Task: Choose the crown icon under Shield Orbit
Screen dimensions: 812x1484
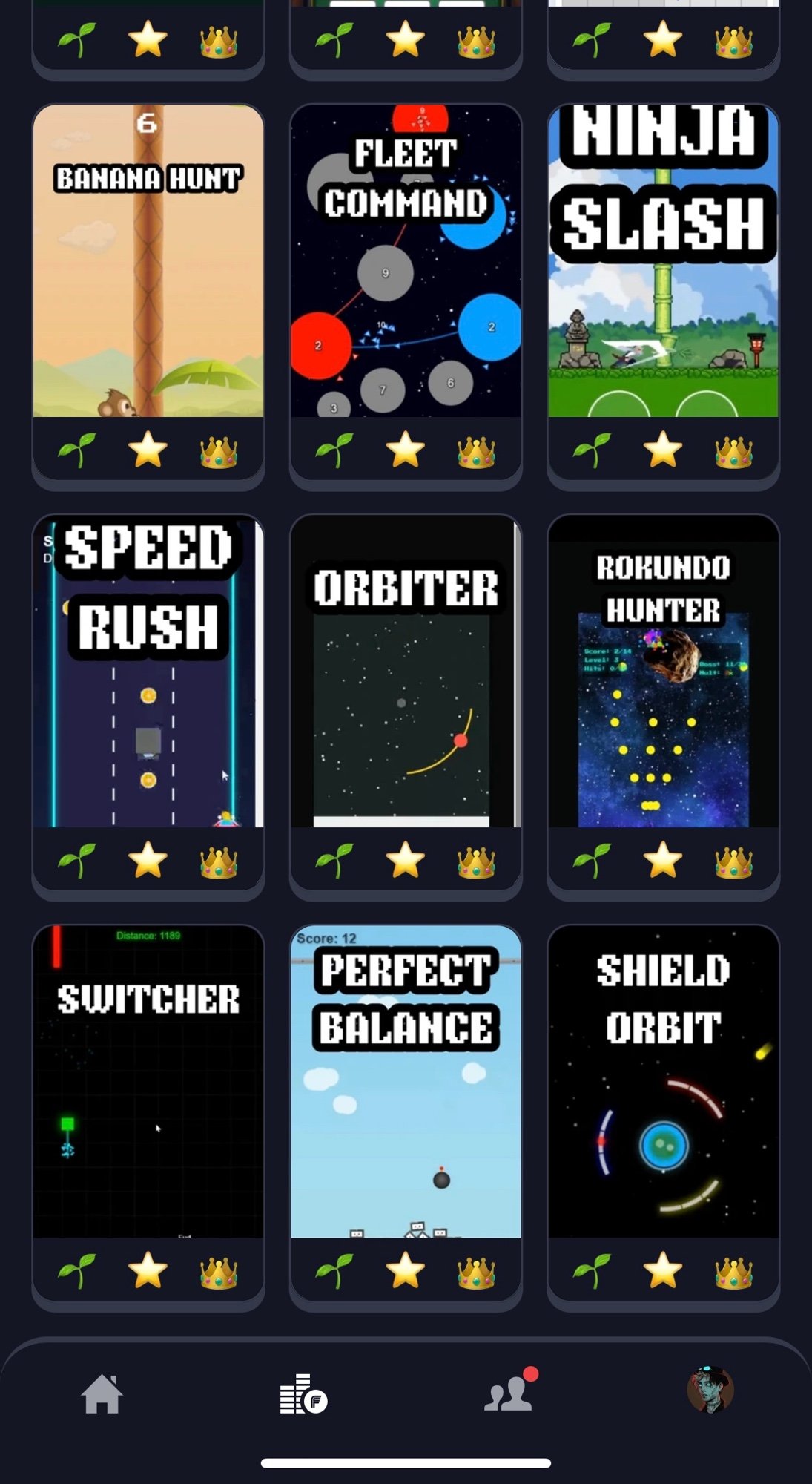Action: [733, 1271]
